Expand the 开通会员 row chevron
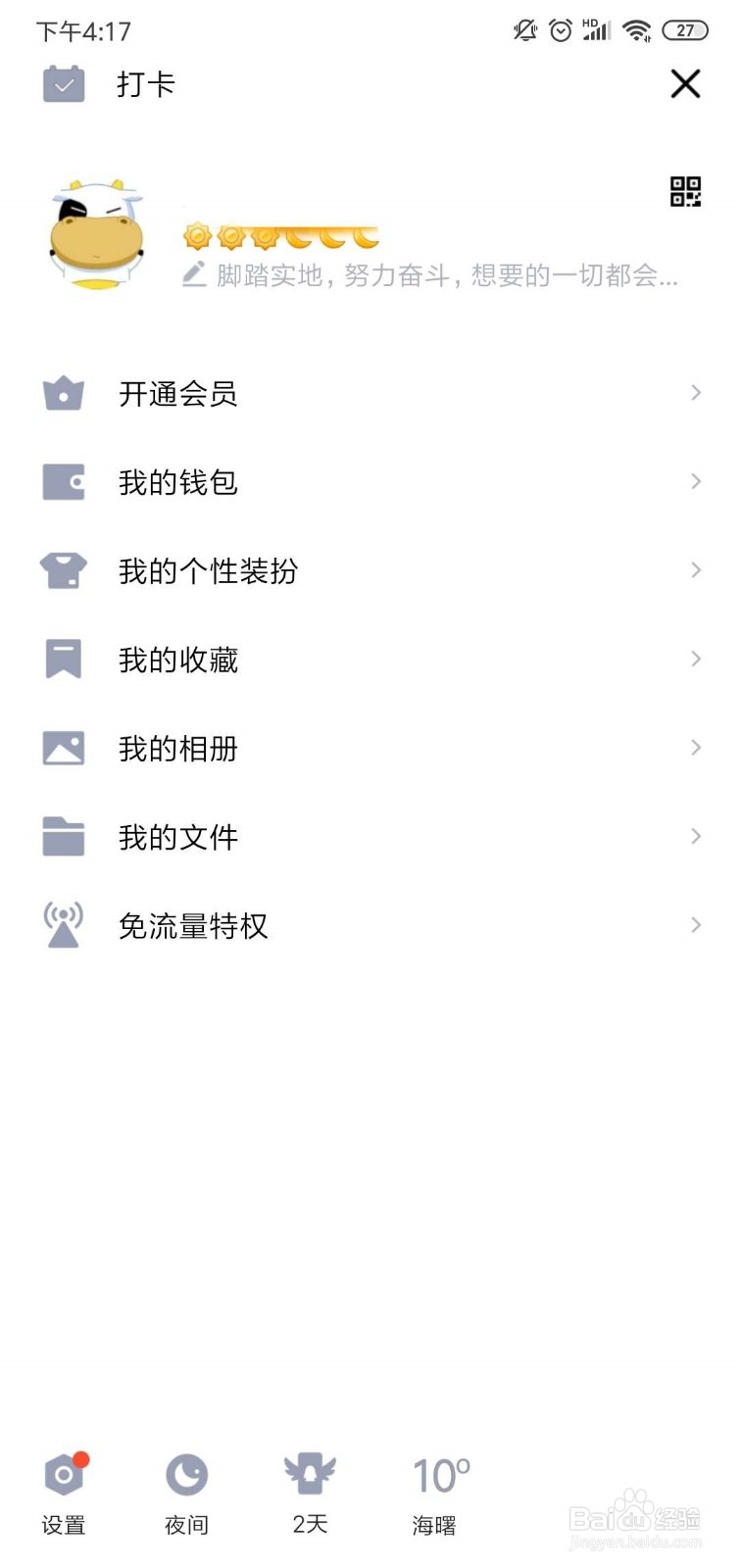Image resolution: width=742 pixels, height=1568 pixels. point(696,393)
